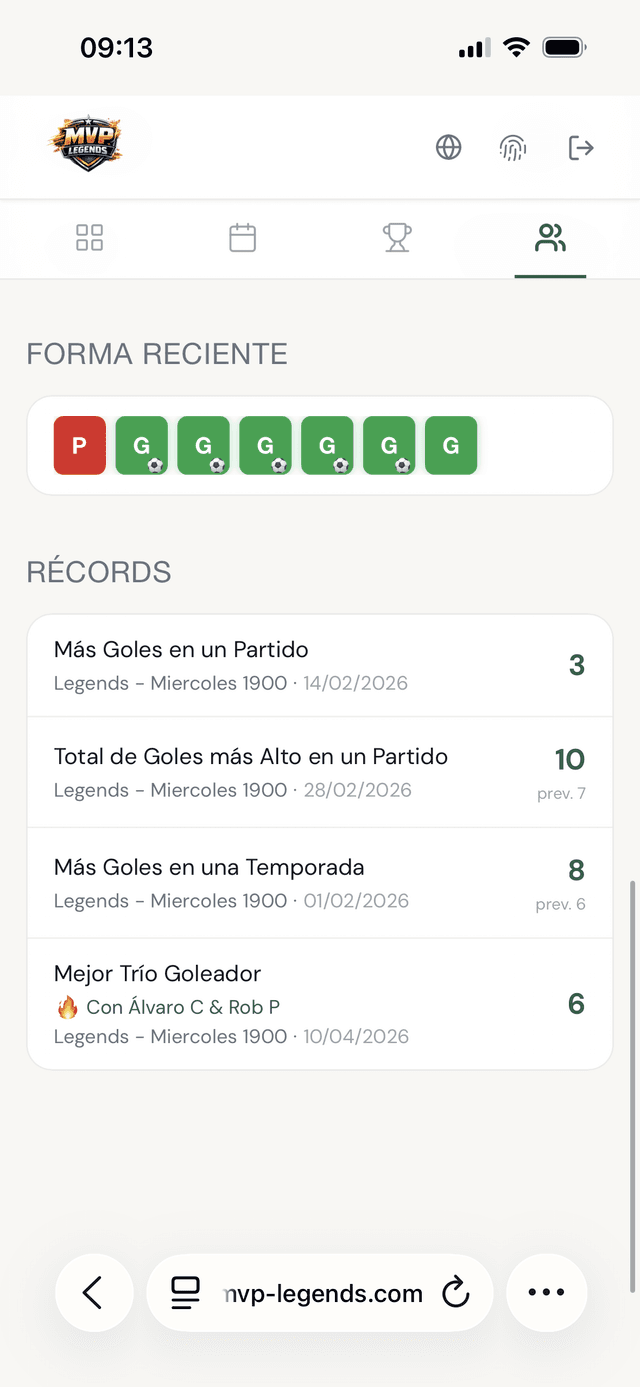The image size is (640, 1387).
Task: Open the browser's more options menu
Action: (546, 1293)
